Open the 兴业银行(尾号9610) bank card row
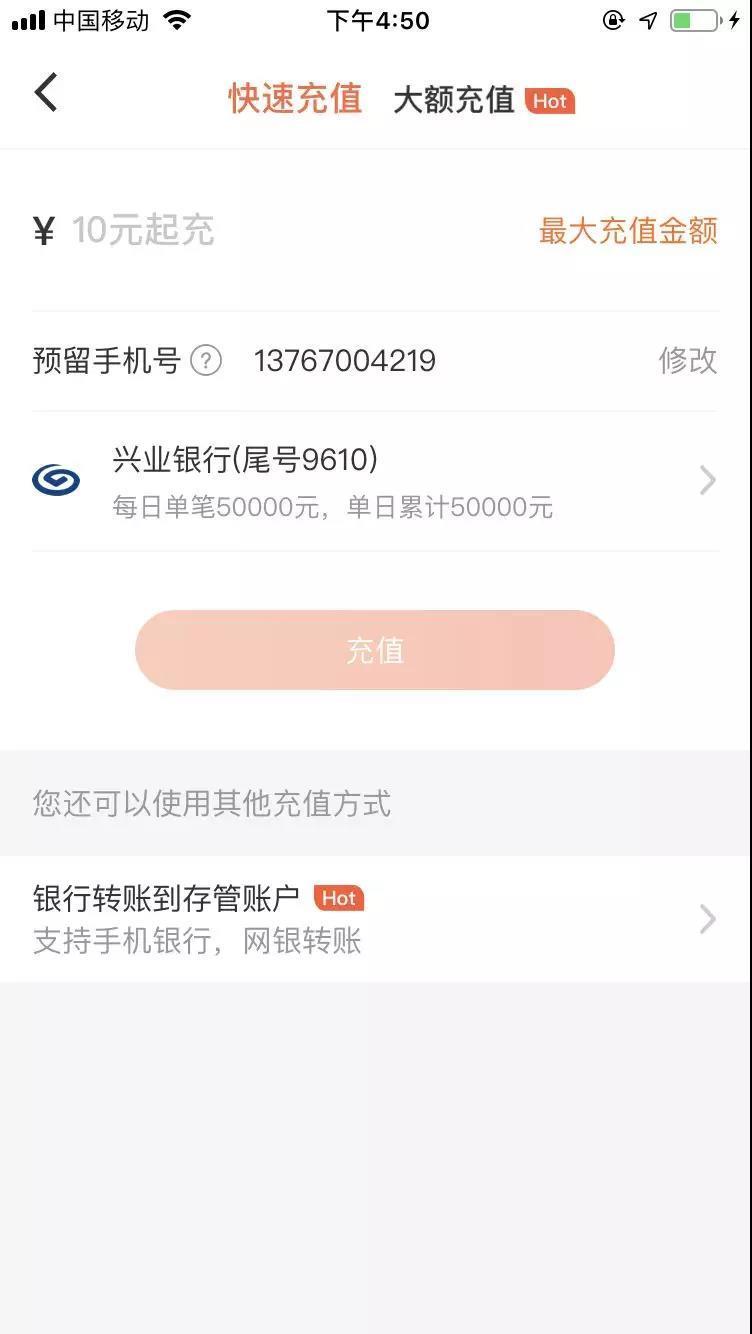Screen dimensions: 752x1334 [x=375, y=481]
